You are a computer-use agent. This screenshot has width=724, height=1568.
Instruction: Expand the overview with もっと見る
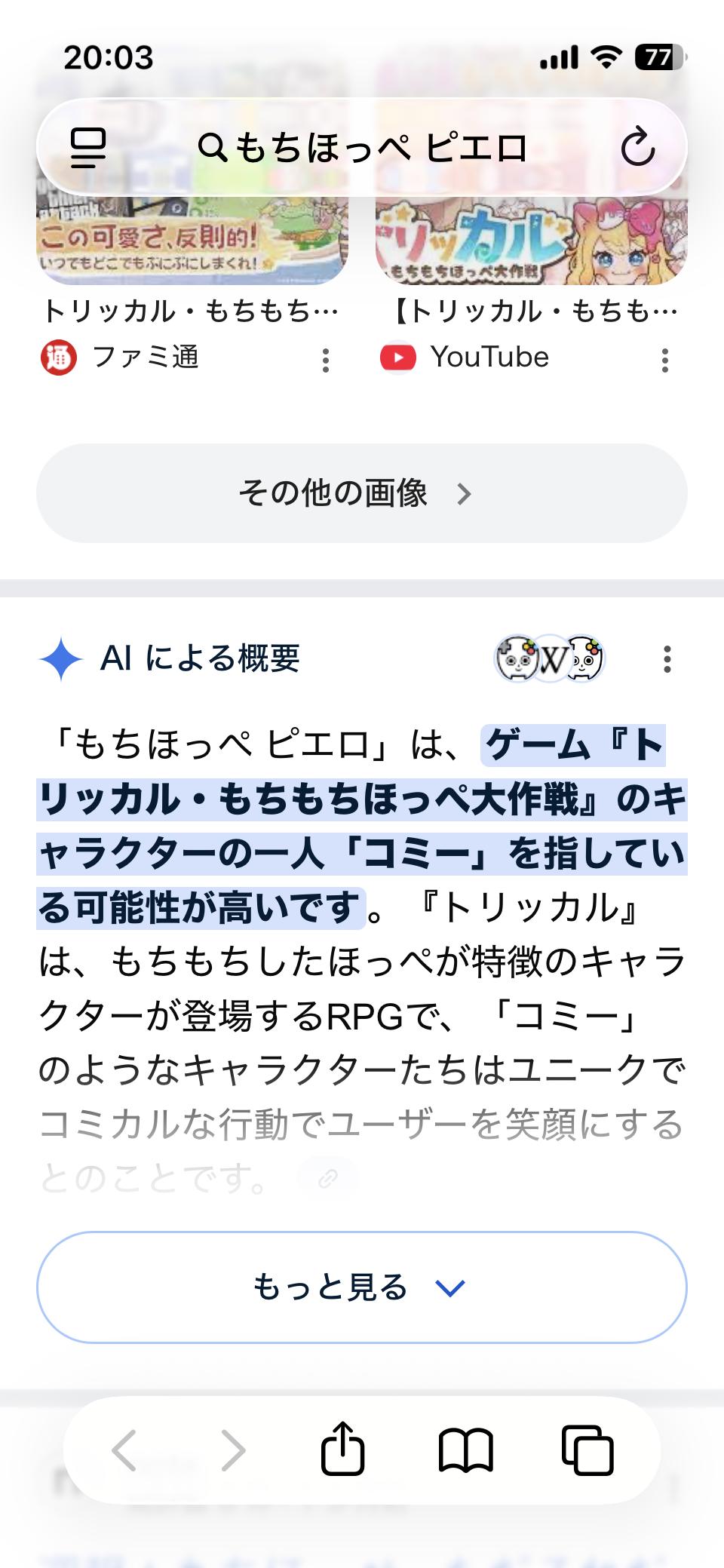[x=362, y=1287]
